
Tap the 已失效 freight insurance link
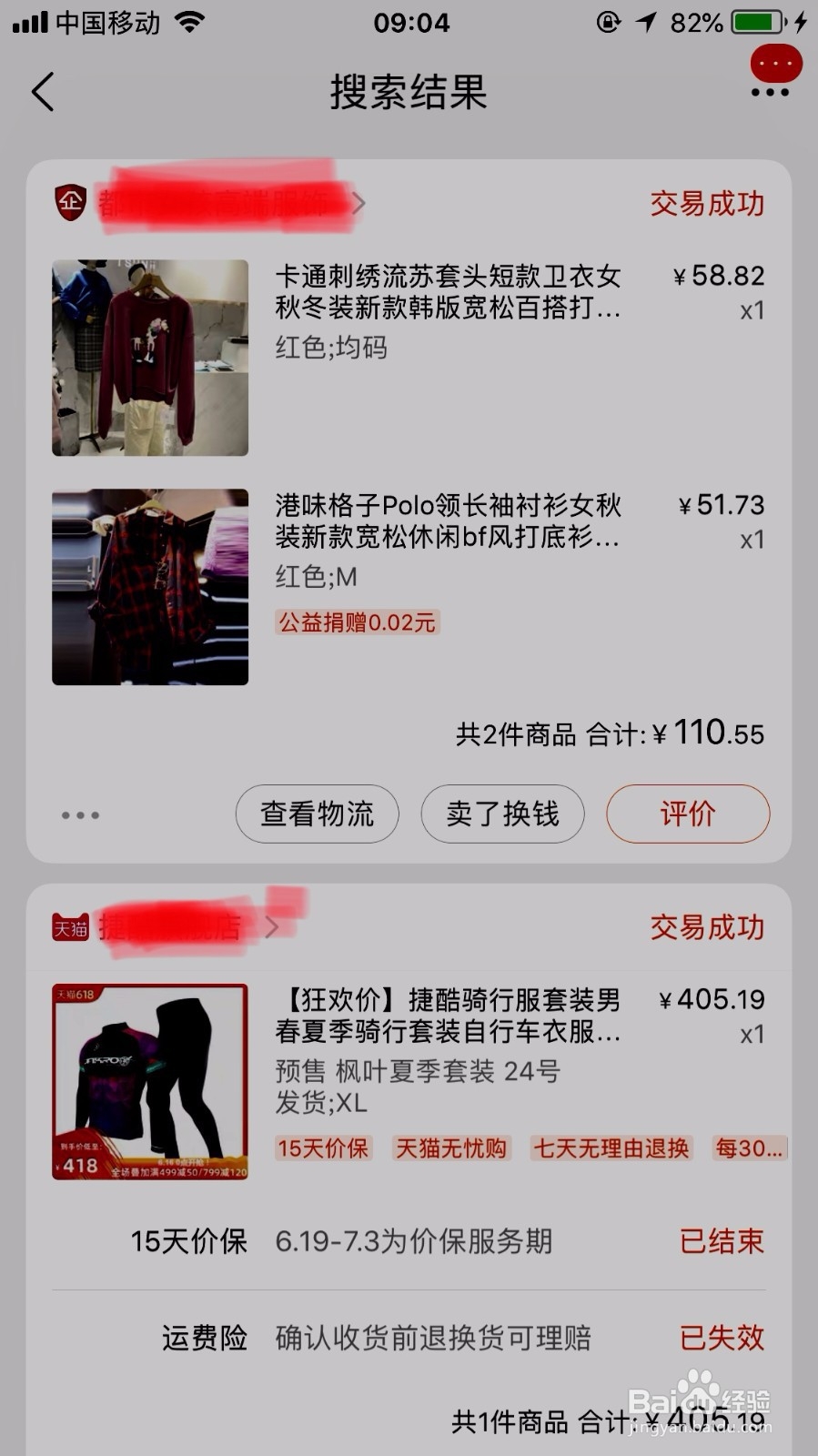tap(720, 1338)
